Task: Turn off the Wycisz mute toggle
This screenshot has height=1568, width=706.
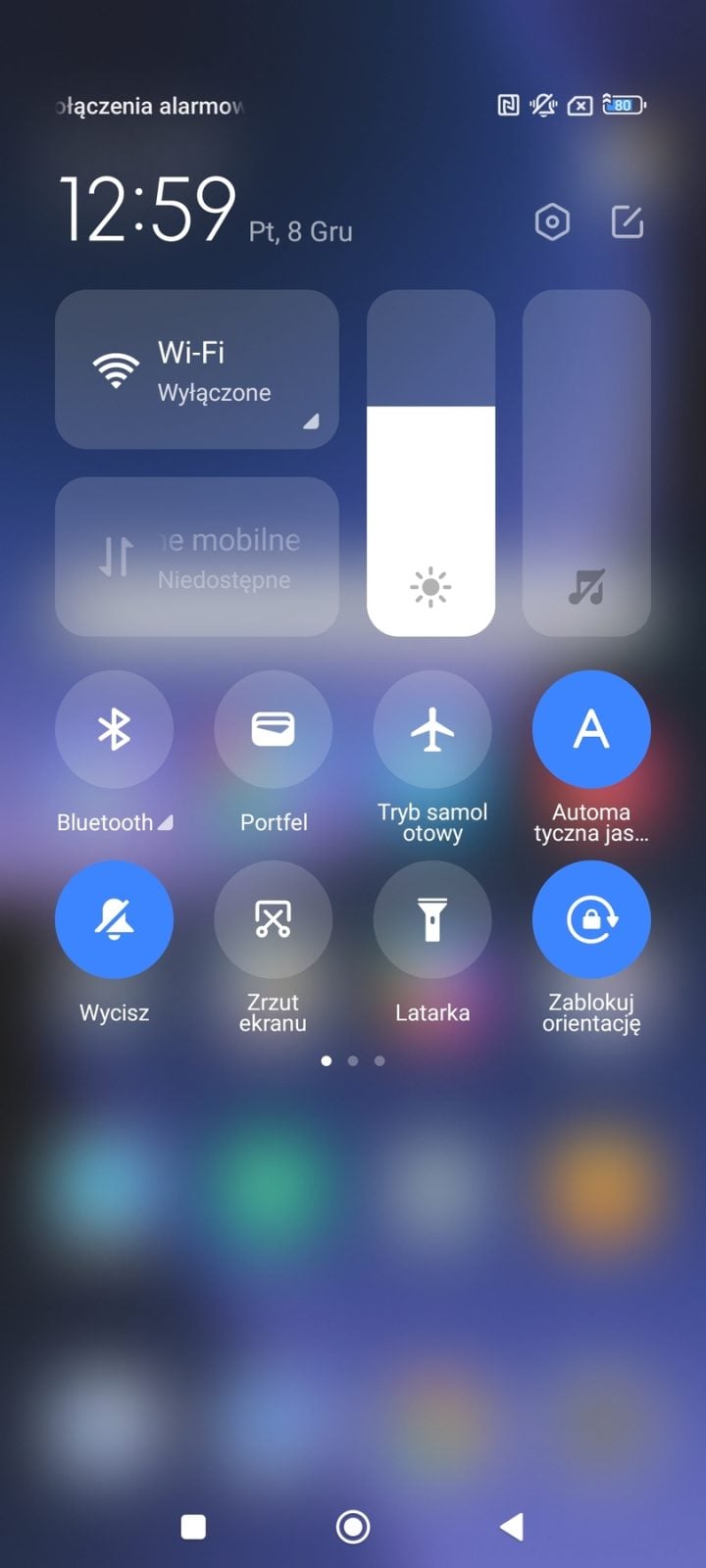Action: (114, 919)
